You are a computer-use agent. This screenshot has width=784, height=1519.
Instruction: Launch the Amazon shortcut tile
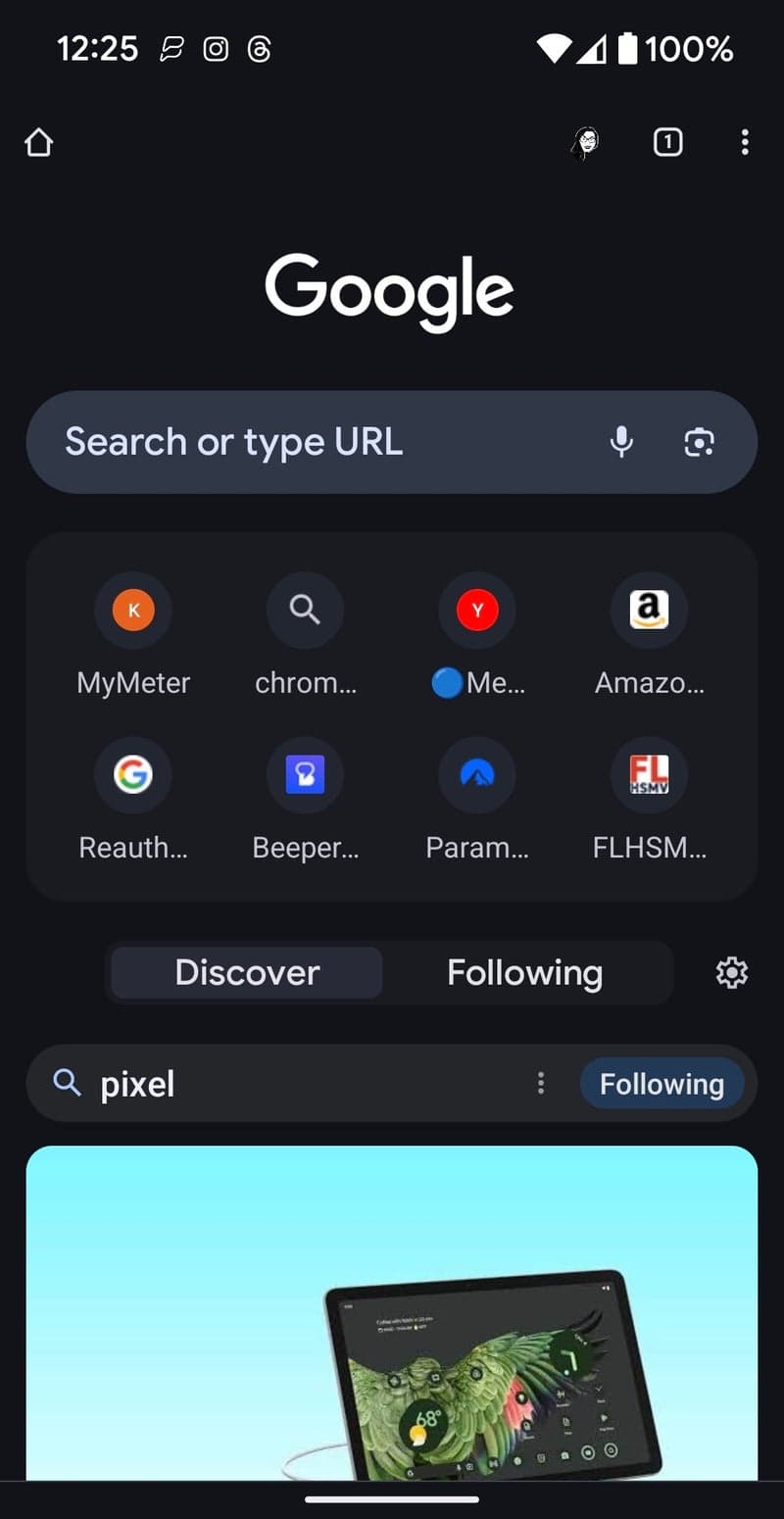[649, 610]
